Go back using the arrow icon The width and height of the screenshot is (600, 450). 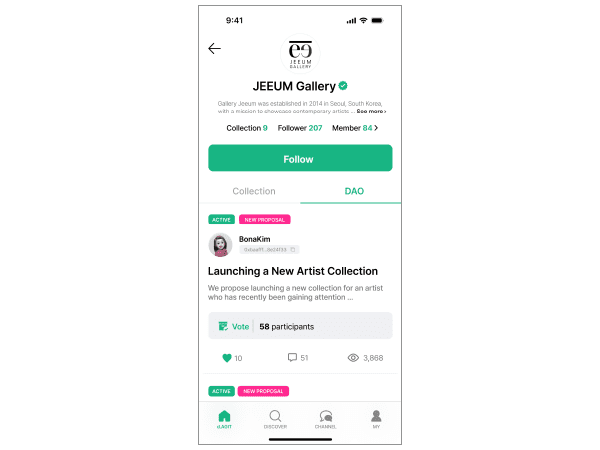[214, 48]
